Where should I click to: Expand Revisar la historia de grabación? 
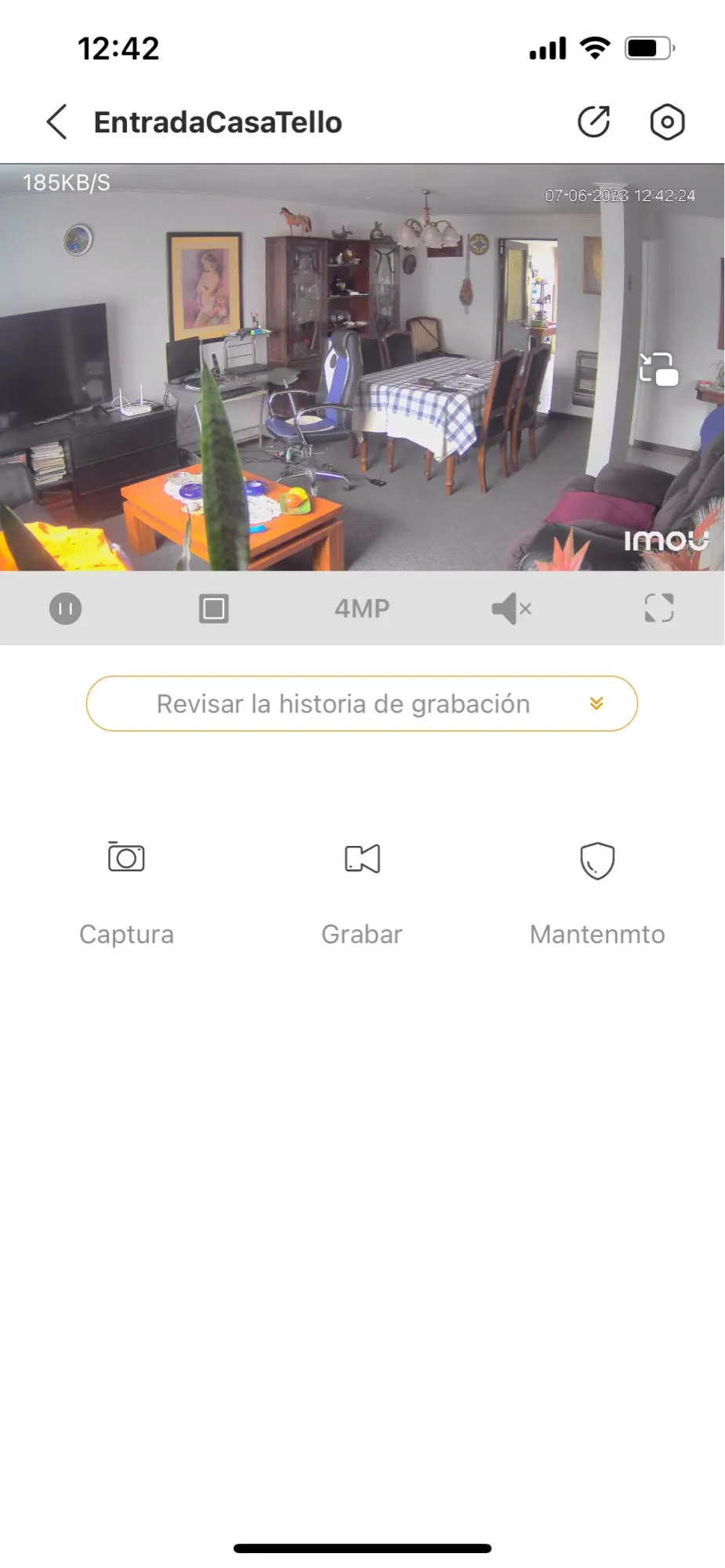point(362,703)
